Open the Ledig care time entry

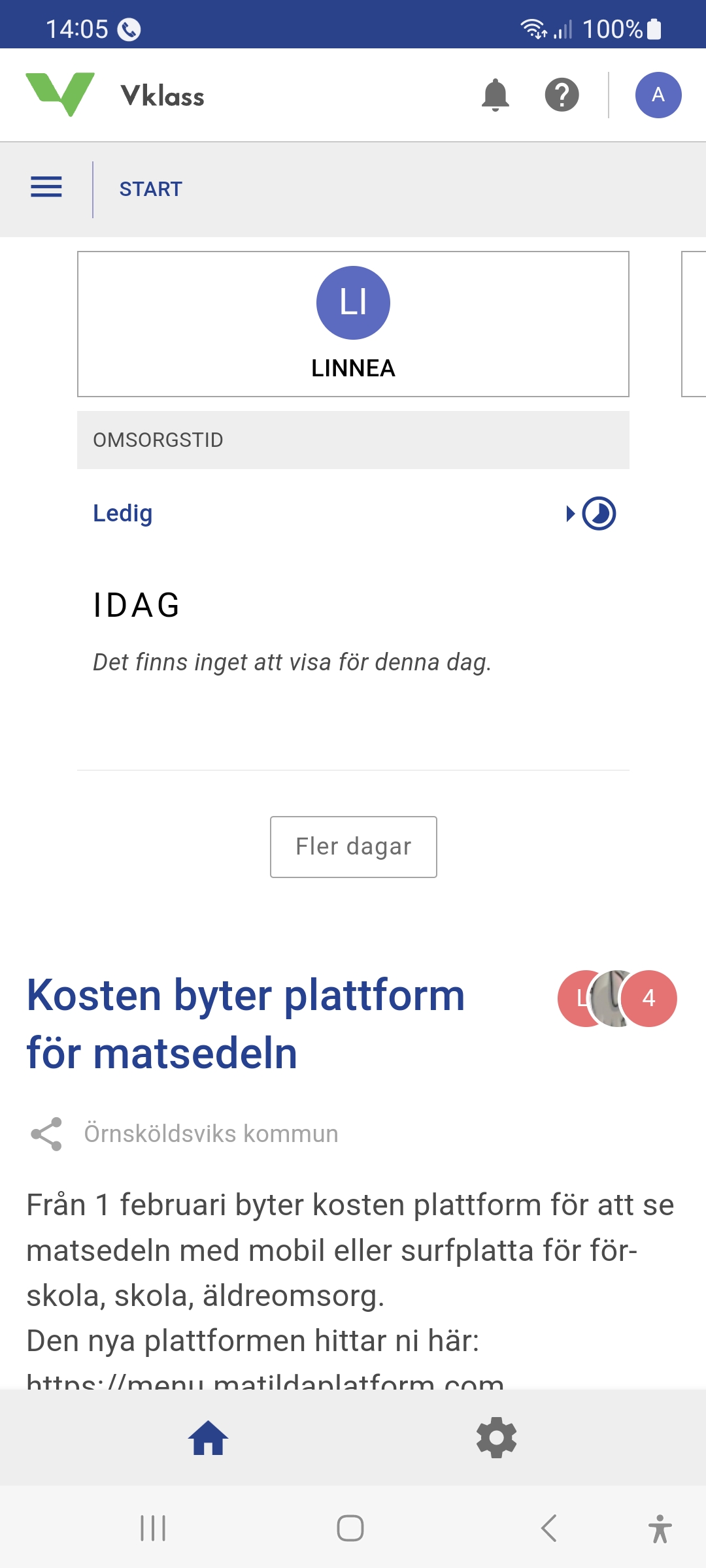[x=123, y=514]
